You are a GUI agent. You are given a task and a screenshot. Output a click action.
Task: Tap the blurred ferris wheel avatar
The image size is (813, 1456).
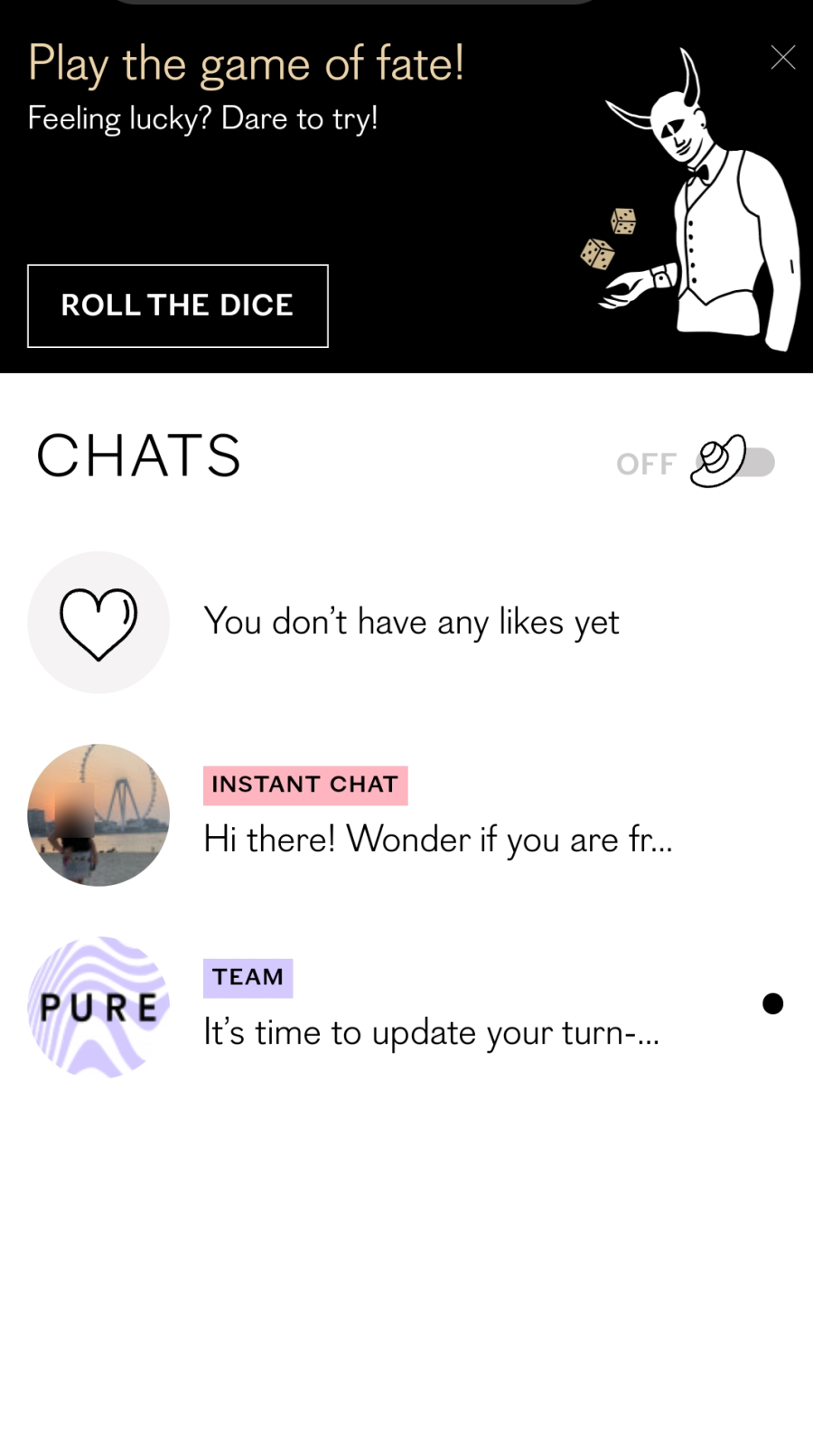[98, 814]
